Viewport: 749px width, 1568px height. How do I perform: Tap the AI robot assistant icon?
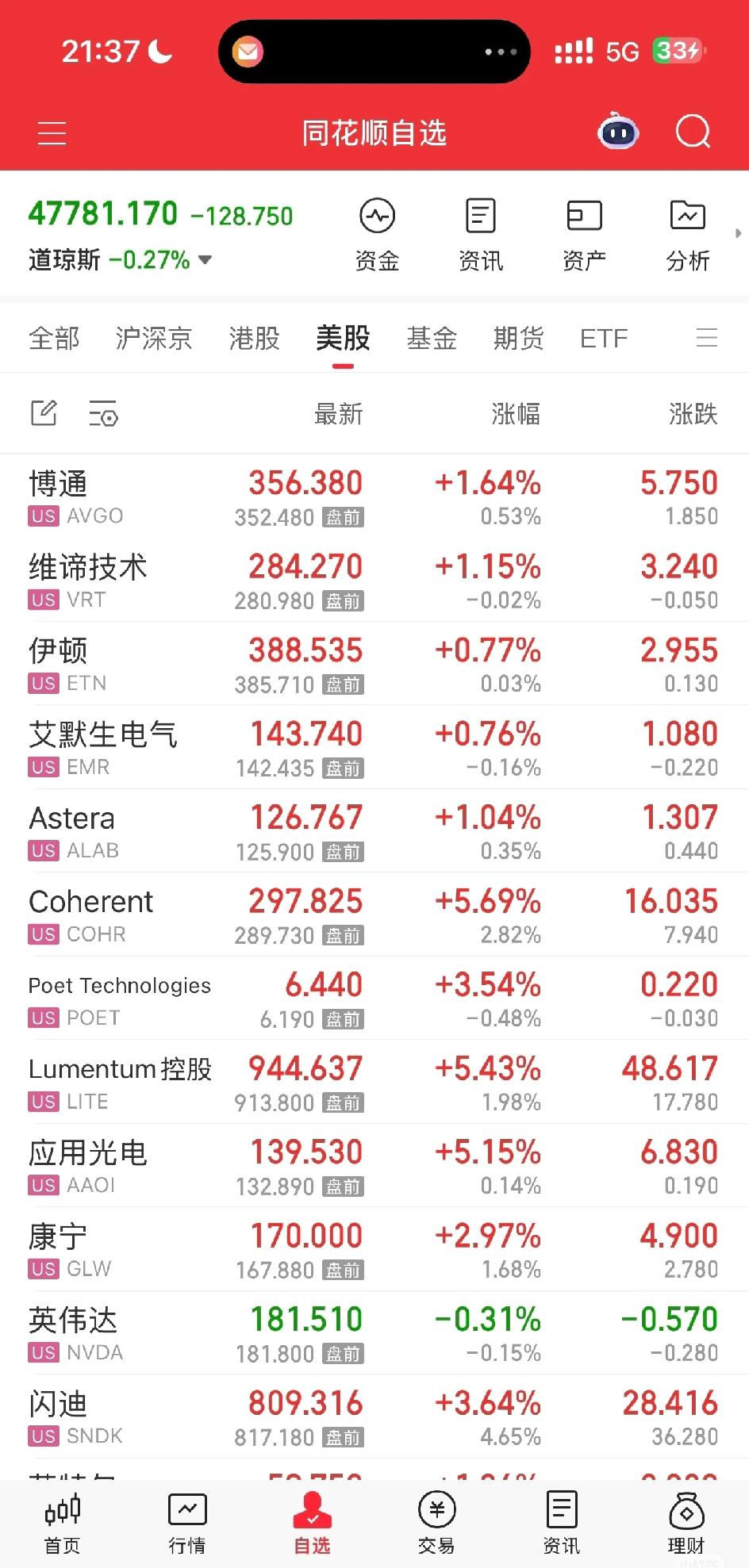point(618,132)
